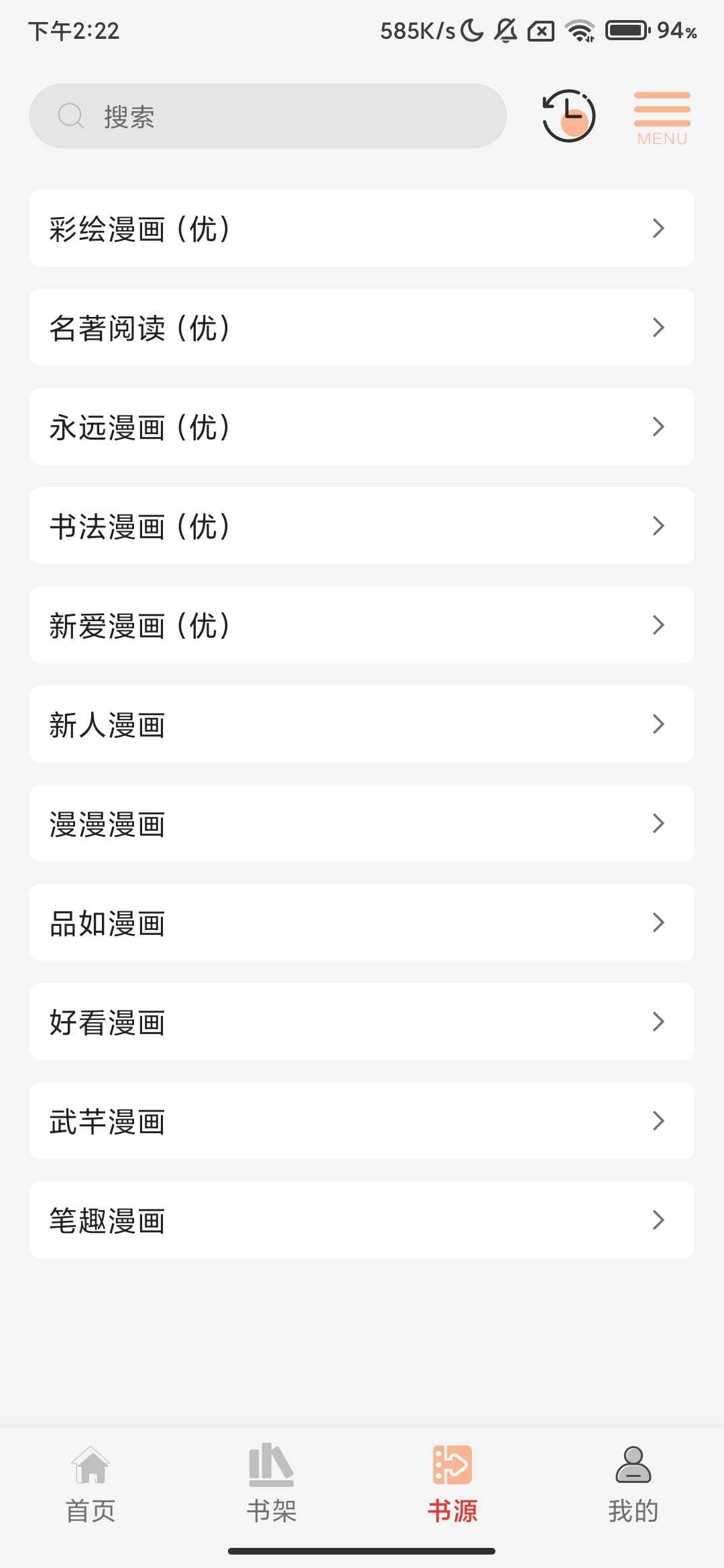Open the 永远漫画（优）source
Viewport: 724px width, 1568px height.
pos(362,426)
